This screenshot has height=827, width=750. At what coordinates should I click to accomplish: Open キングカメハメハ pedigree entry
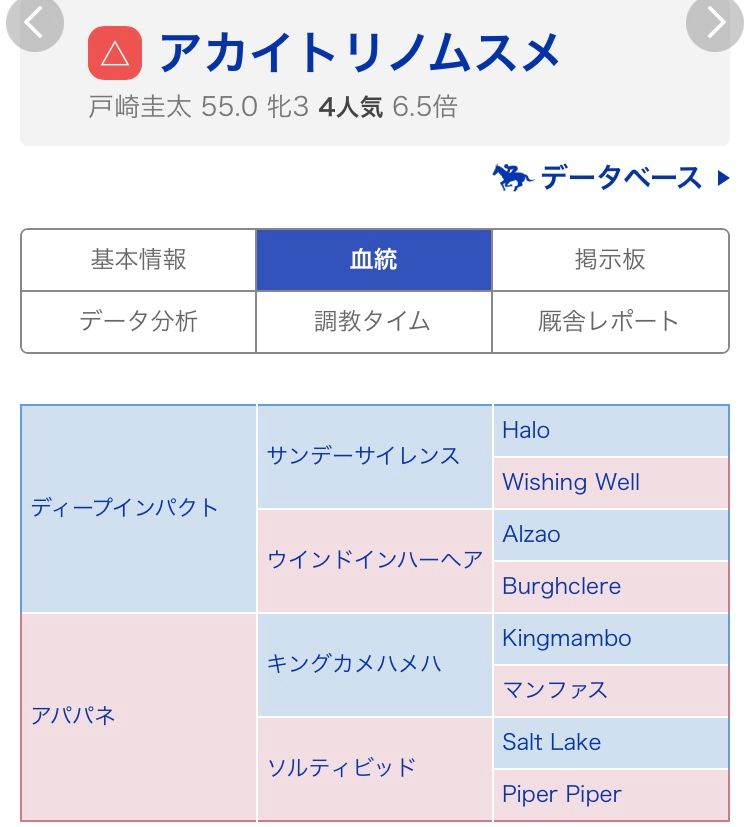[x=354, y=664]
